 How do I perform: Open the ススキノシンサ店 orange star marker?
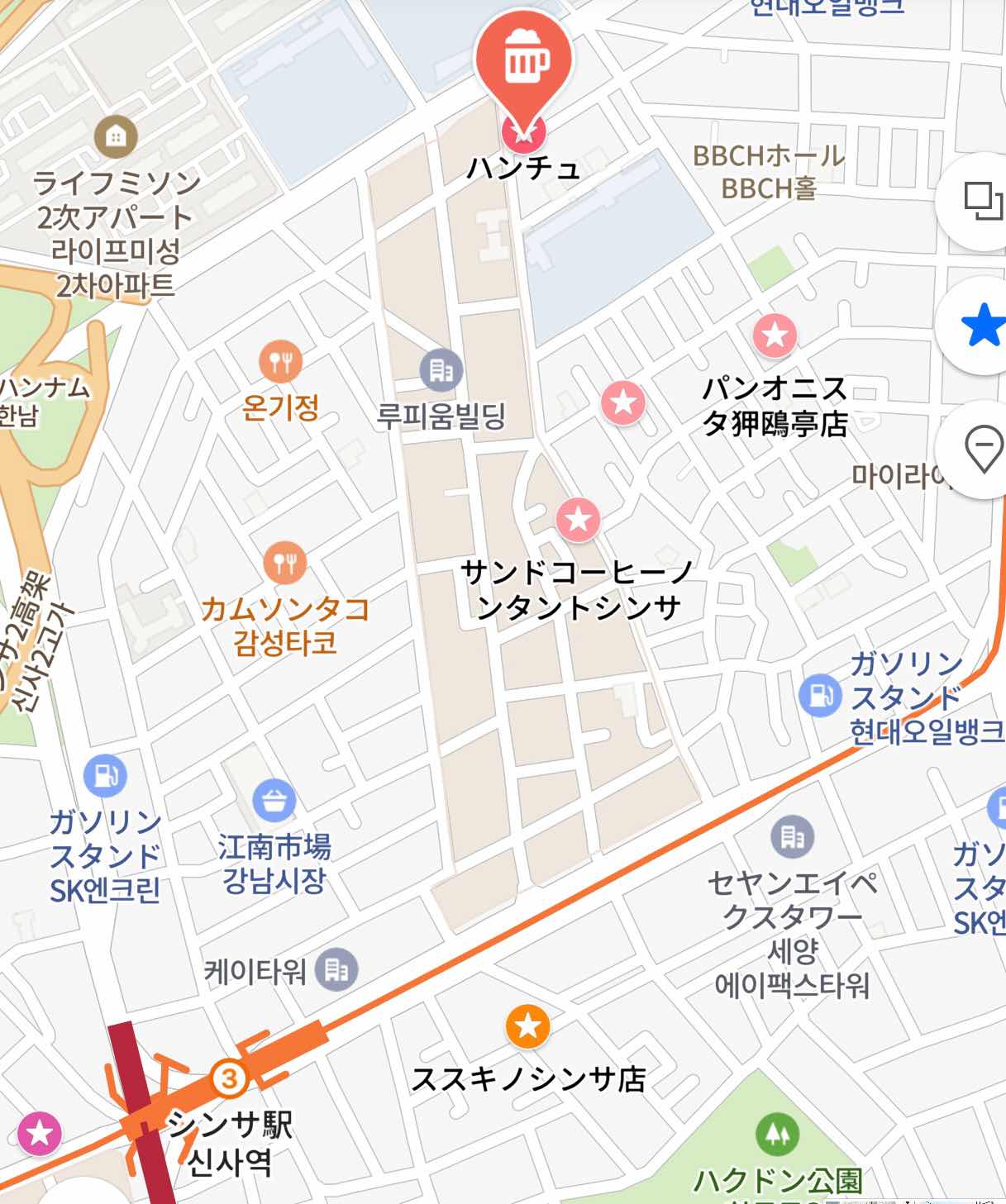point(527,1027)
